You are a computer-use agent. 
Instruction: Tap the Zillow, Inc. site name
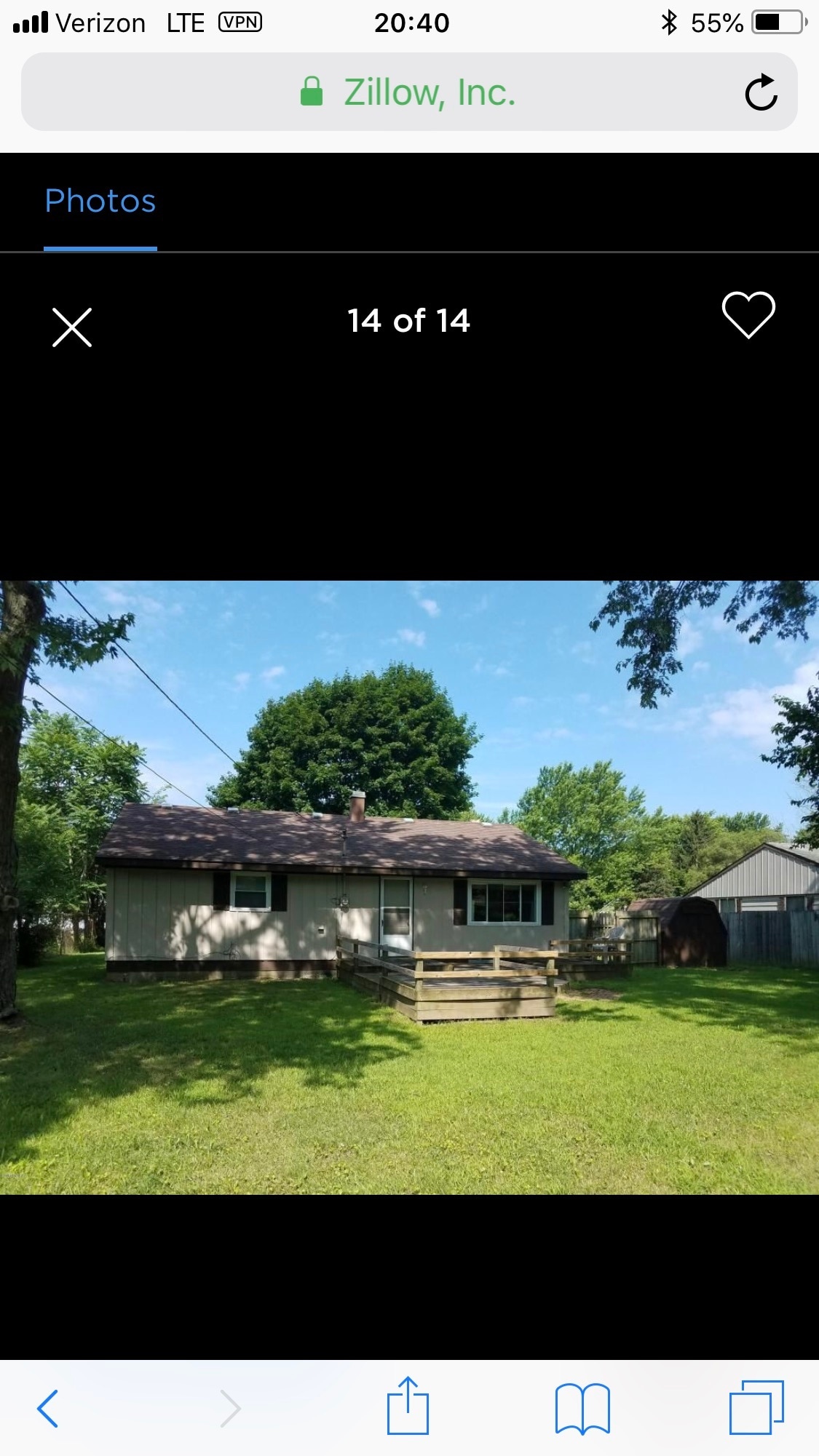click(x=430, y=91)
